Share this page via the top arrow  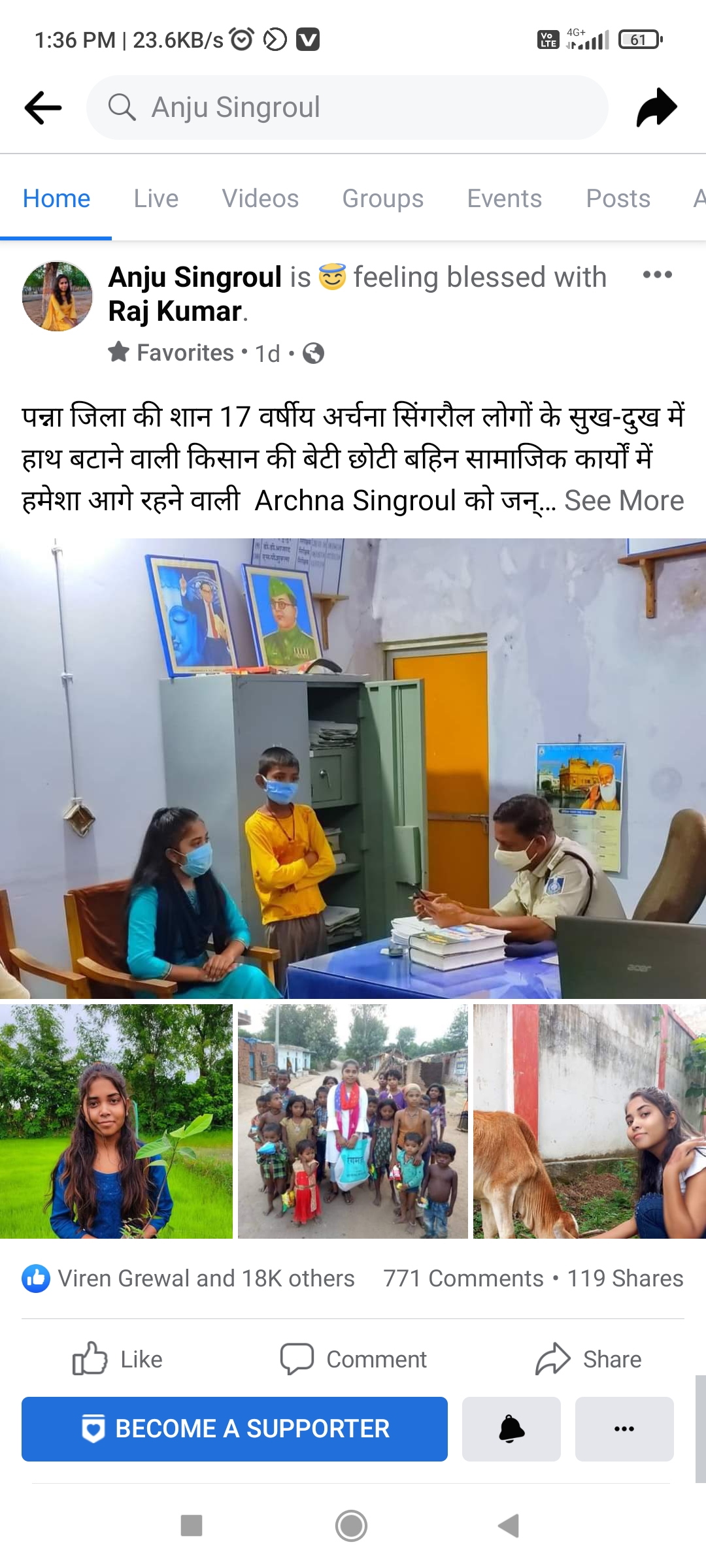(656, 107)
